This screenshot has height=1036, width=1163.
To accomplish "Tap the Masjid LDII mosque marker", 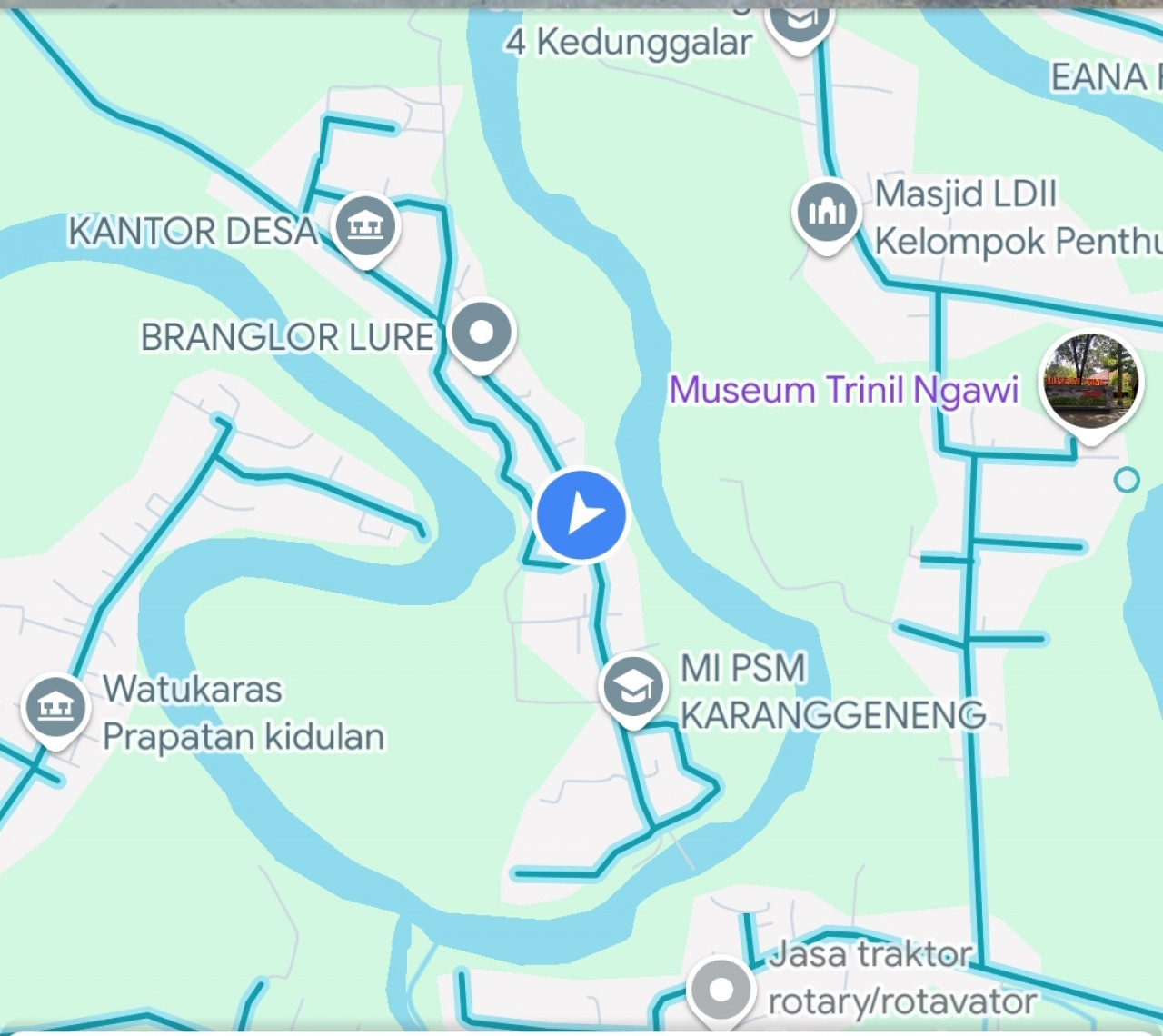I will (826, 212).
